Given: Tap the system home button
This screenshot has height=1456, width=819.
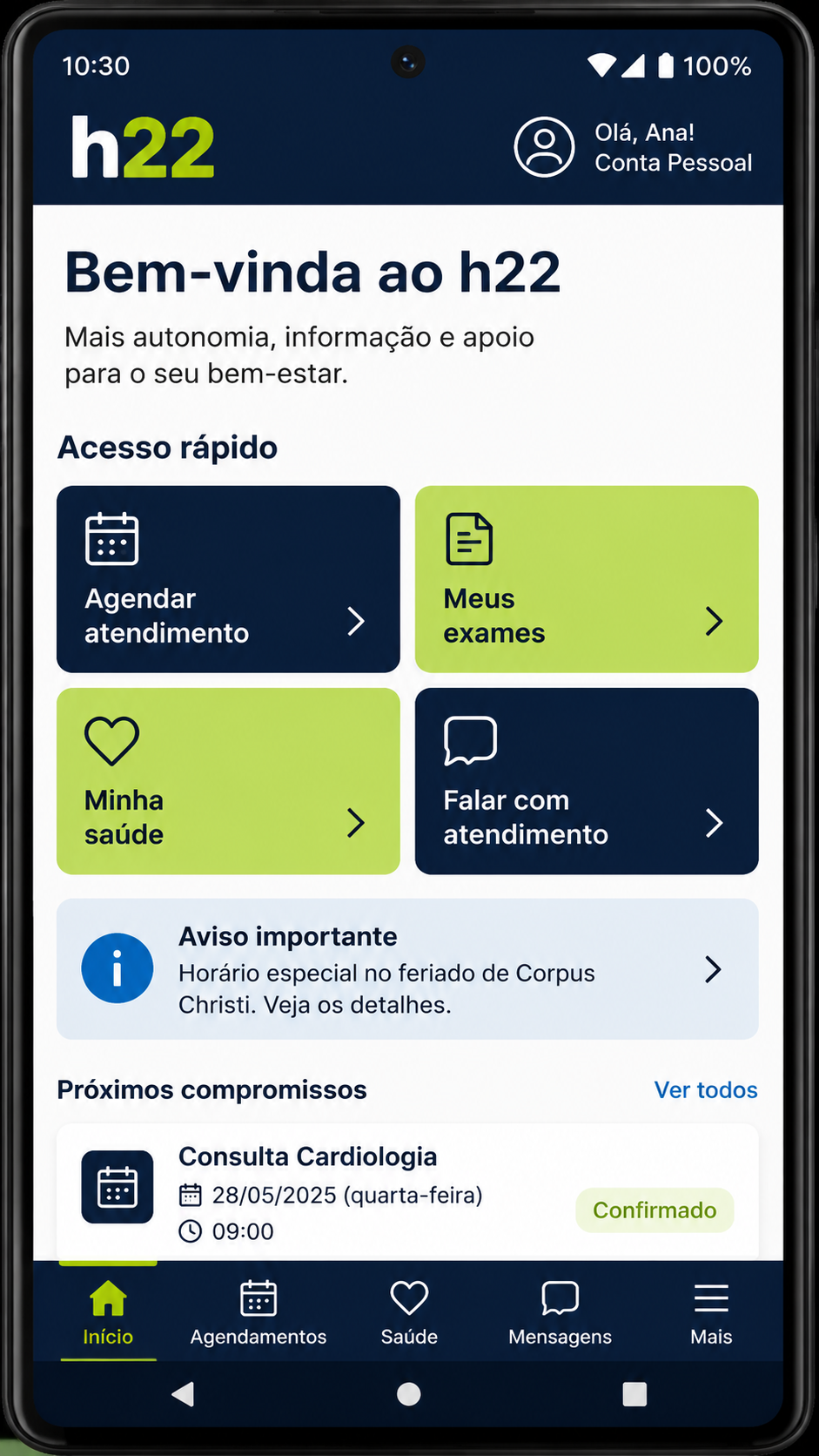Looking at the screenshot, I should click(409, 1394).
